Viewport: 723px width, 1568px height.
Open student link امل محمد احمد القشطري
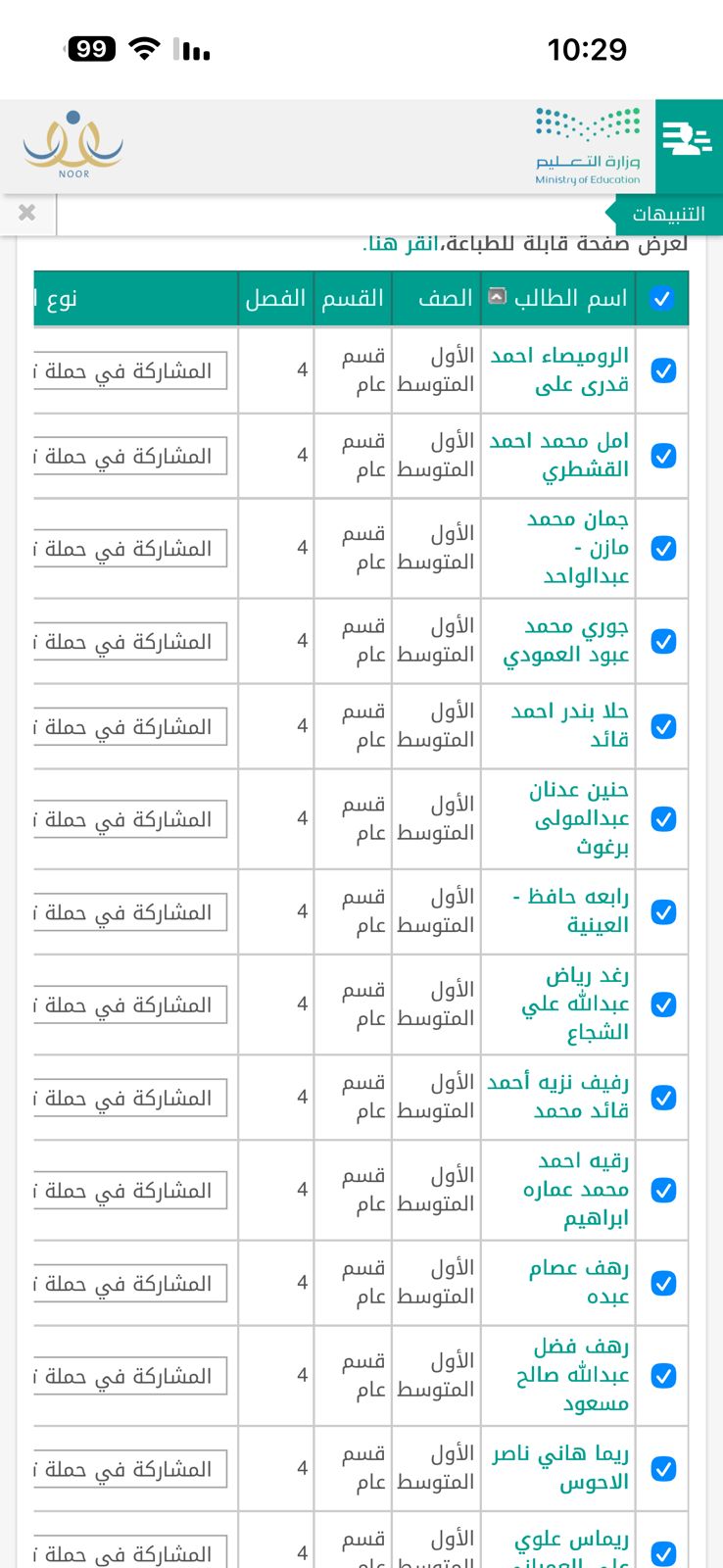coord(559,455)
